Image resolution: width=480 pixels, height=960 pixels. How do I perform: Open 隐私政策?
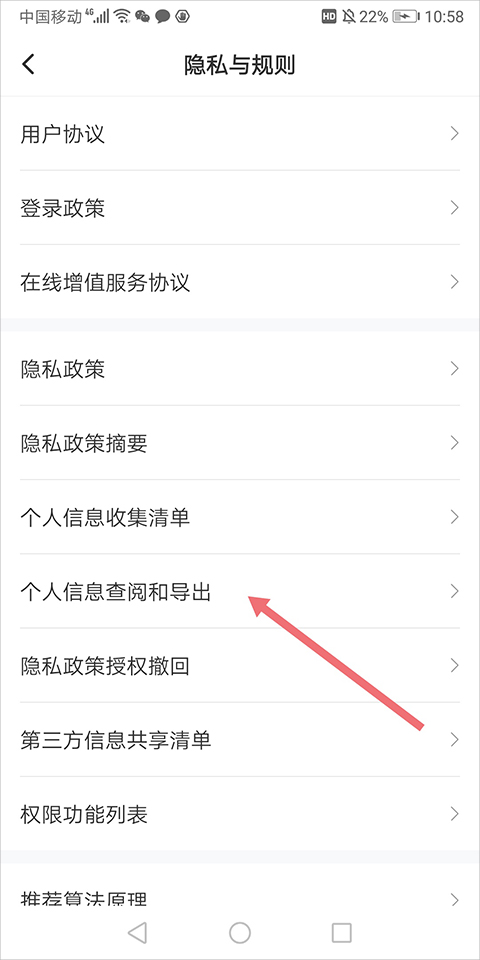coord(240,369)
